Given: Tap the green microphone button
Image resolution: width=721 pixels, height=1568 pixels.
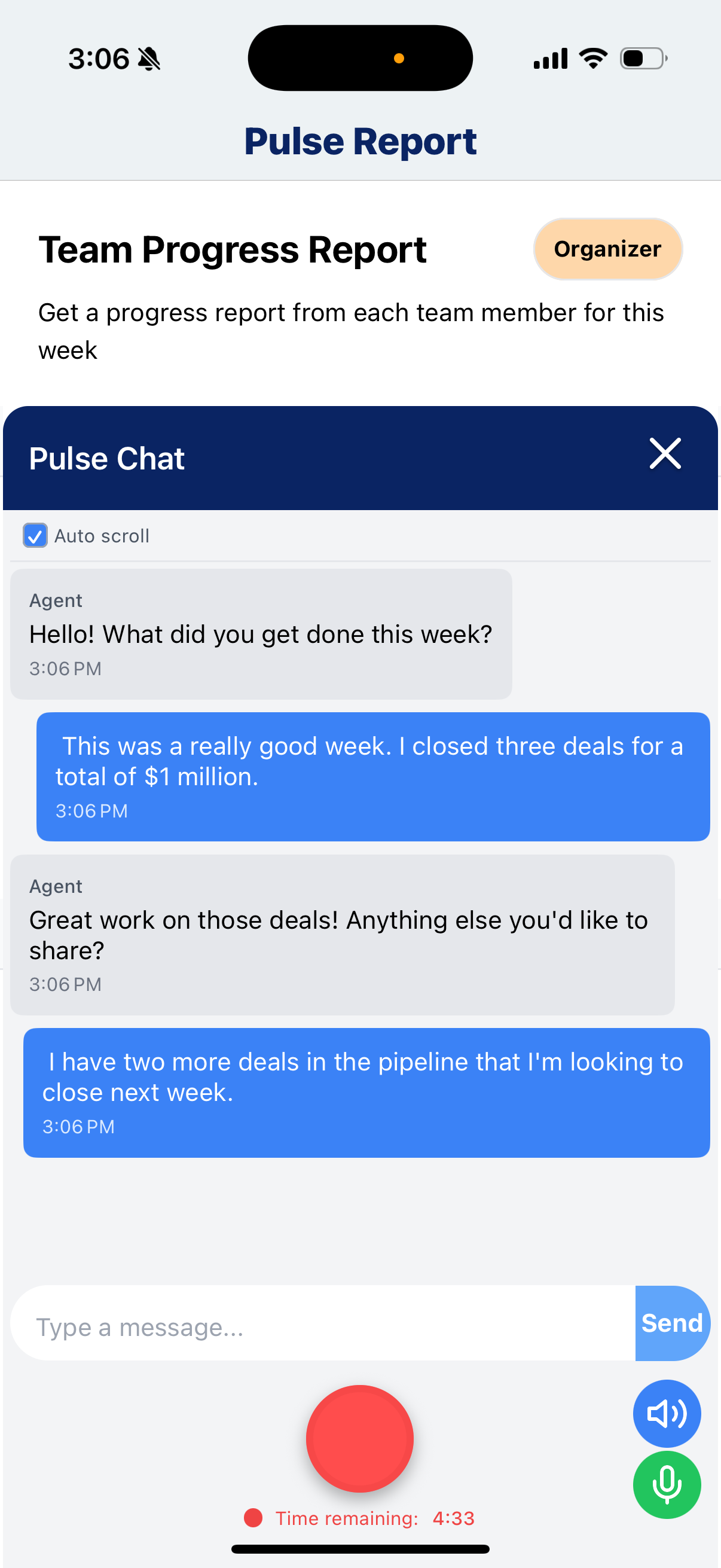Looking at the screenshot, I should pyautogui.click(x=666, y=1485).
